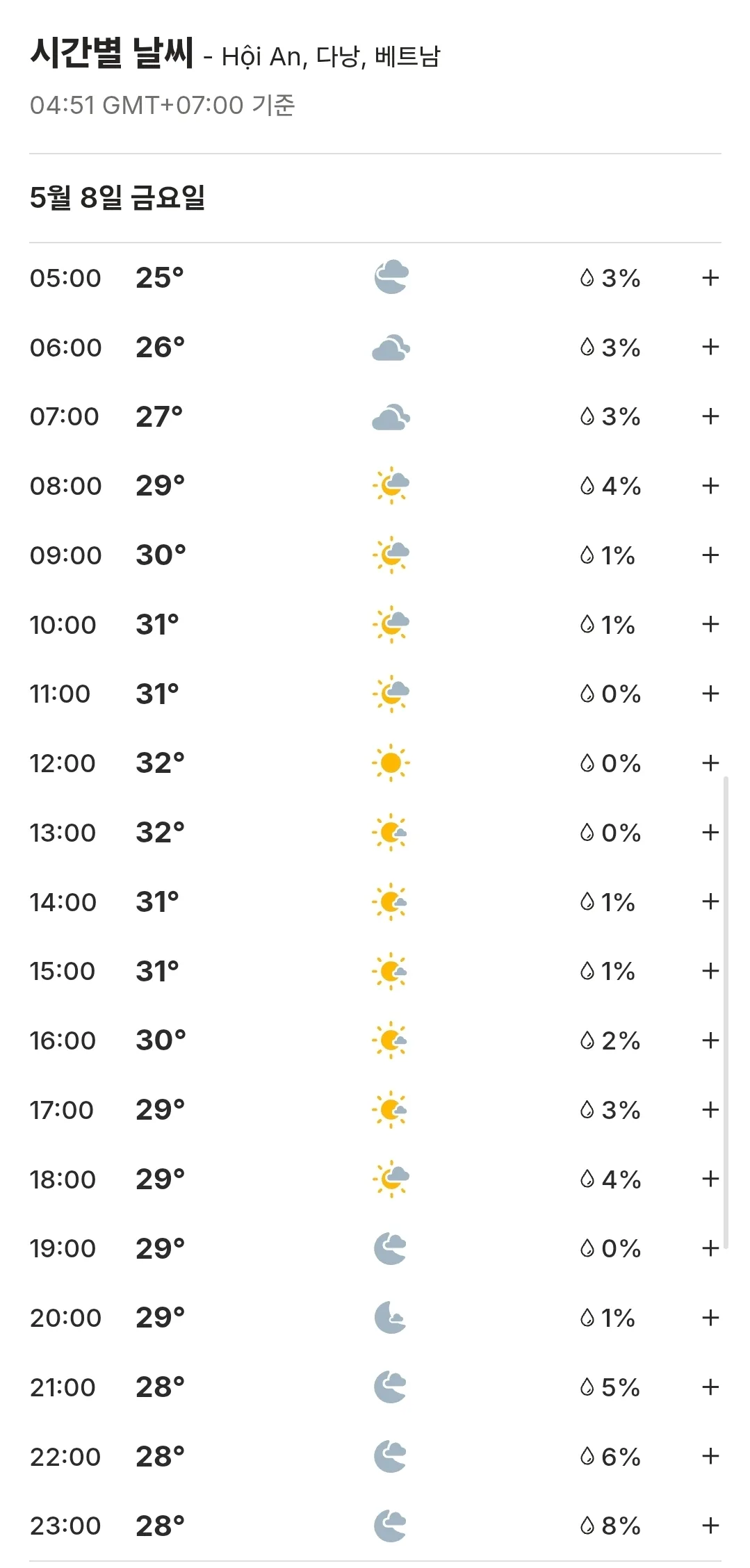Screen dimensions: 750x1568
Task: Expand the 12:00 sunny forecast
Action: (x=710, y=763)
